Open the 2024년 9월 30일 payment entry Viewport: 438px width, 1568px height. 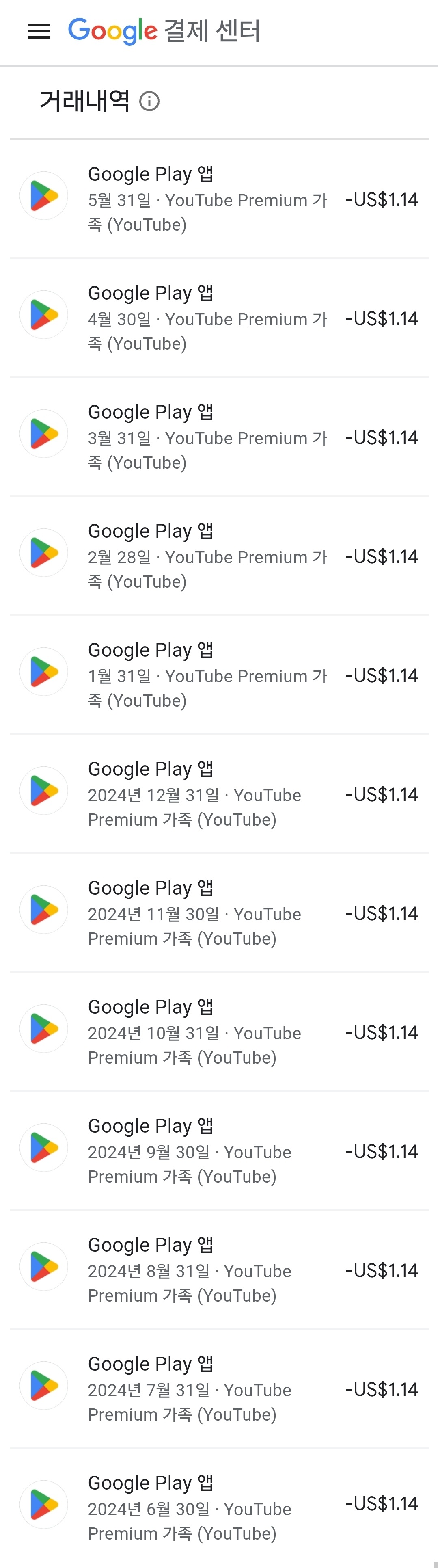point(219,1151)
